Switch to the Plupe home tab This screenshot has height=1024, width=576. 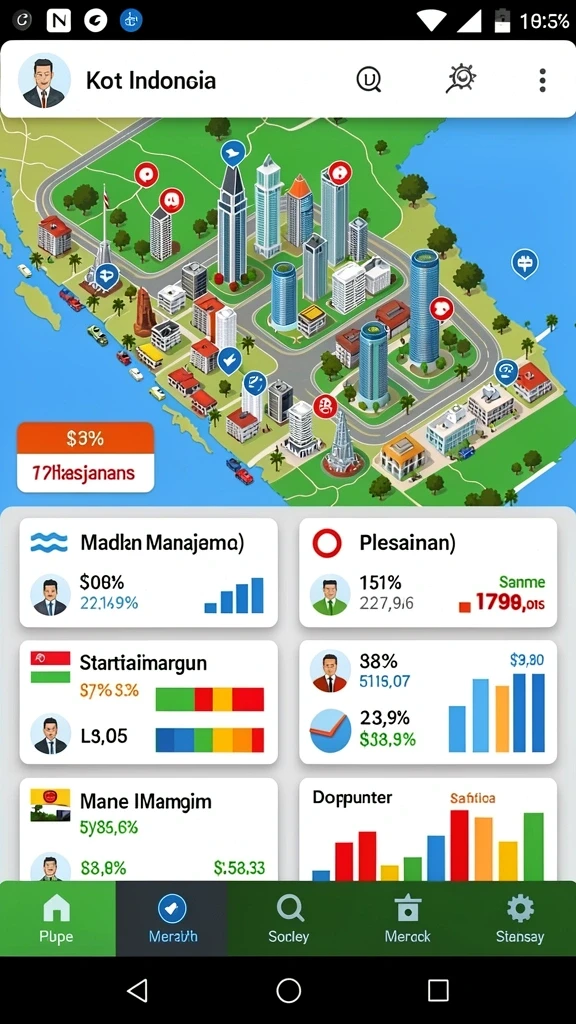coord(57,918)
